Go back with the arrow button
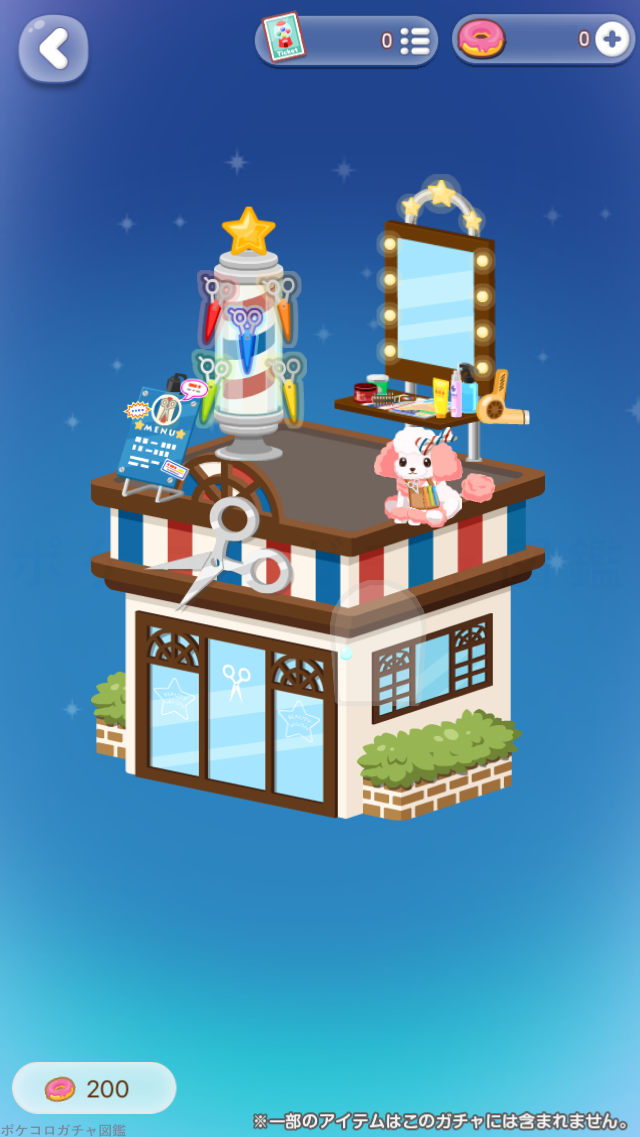 (54, 48)
